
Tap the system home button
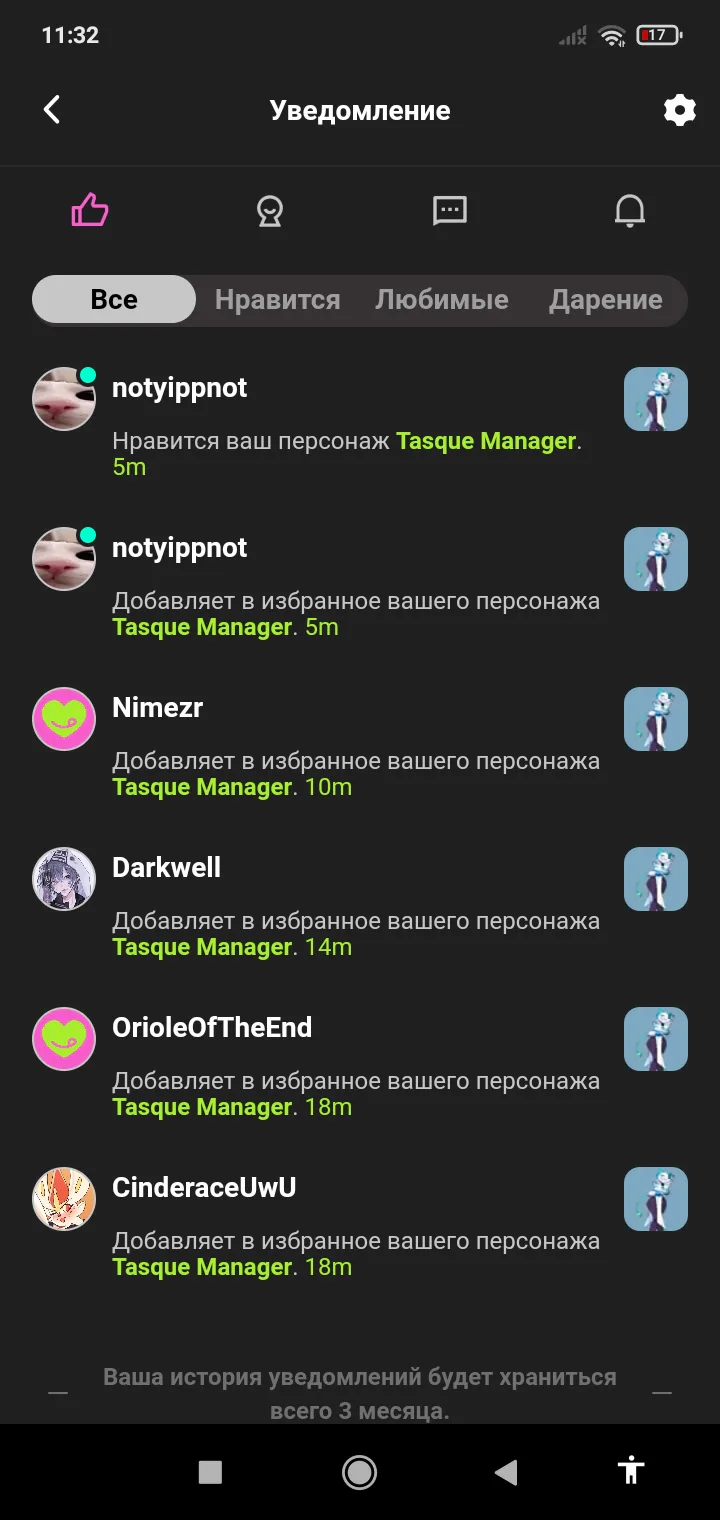pyautogui.click(x=359, y=1471)
